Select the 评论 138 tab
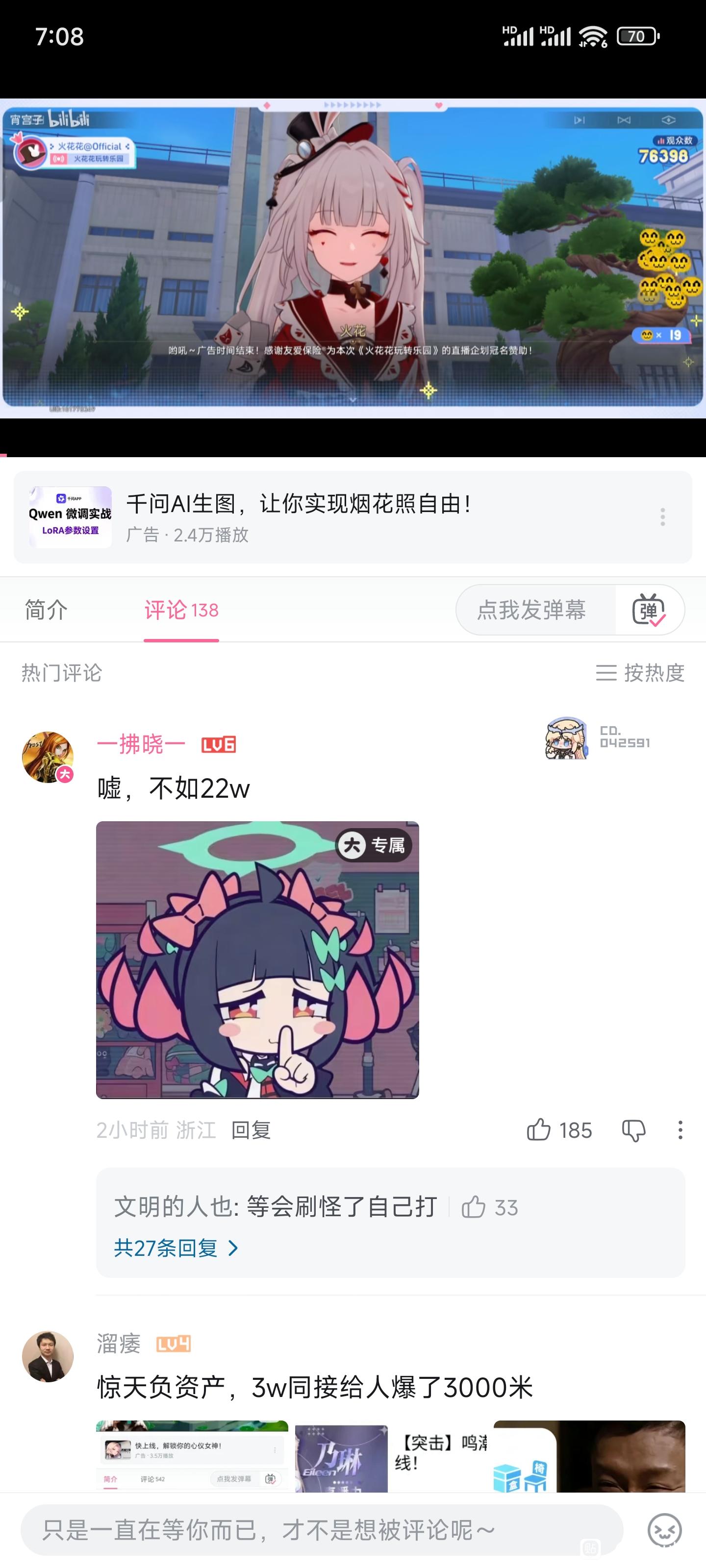706x1568 pixels. [181, 610]
